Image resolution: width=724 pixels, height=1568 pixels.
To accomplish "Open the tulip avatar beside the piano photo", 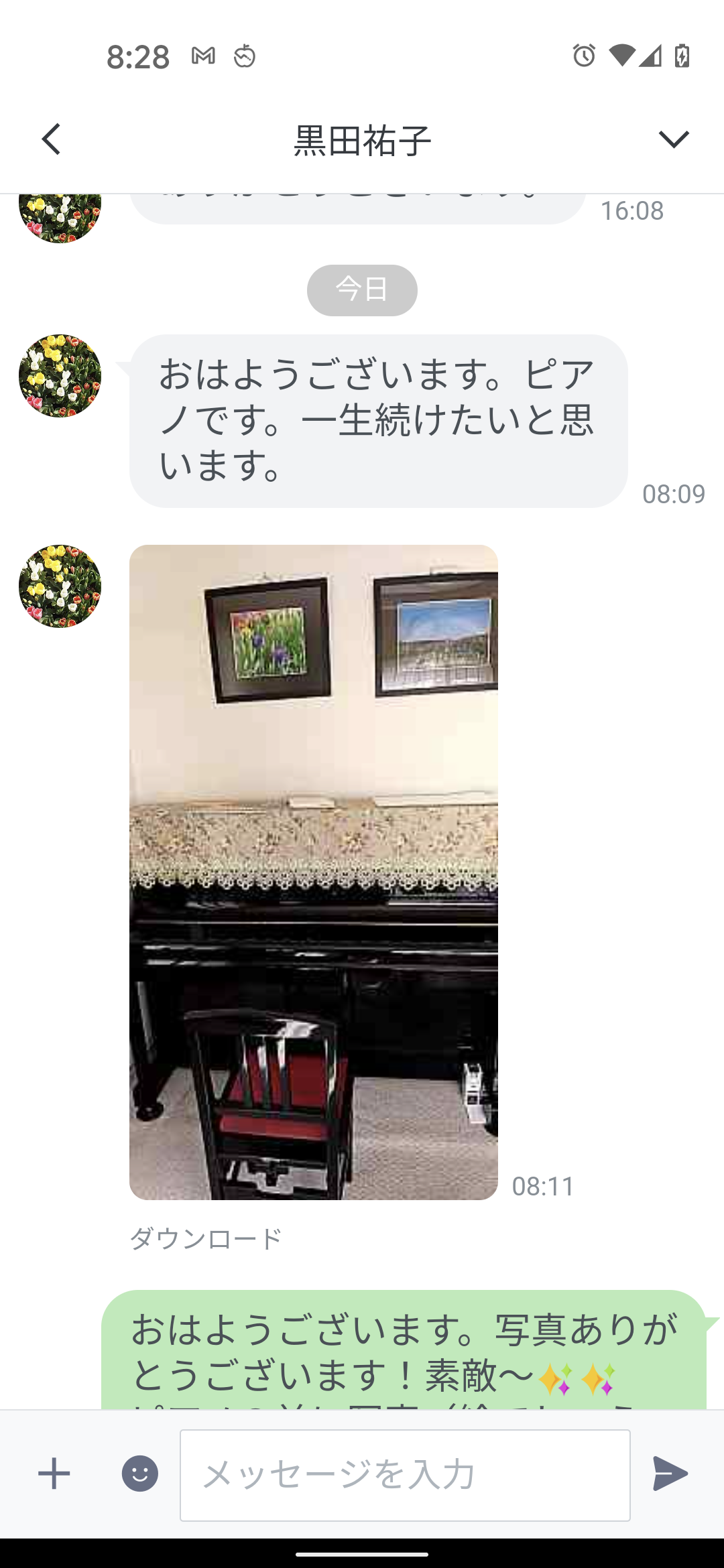I will coord(60,586).
